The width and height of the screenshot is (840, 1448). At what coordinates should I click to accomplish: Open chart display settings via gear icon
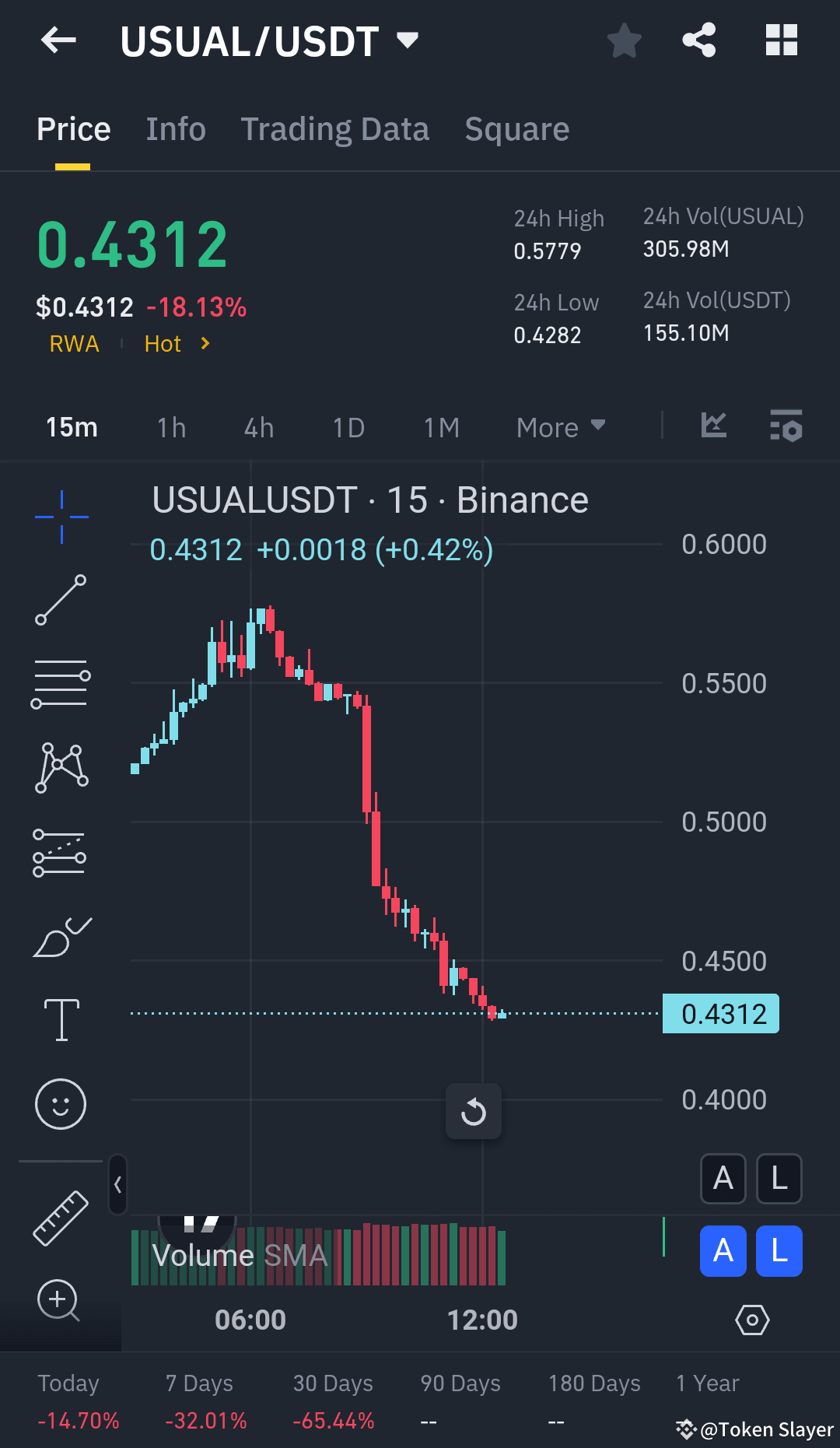752,1320
